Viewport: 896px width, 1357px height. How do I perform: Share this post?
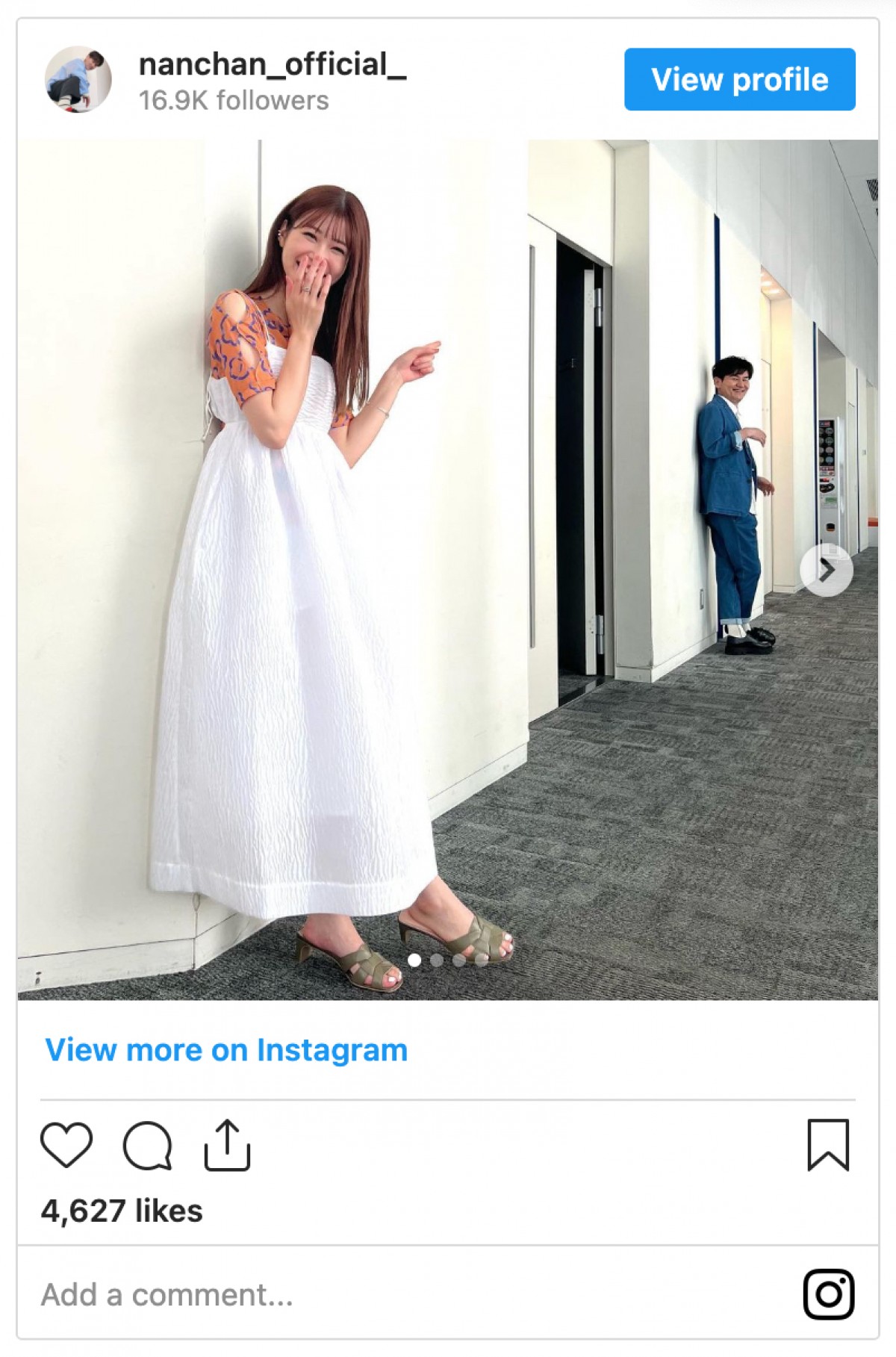click(227, 1144)
